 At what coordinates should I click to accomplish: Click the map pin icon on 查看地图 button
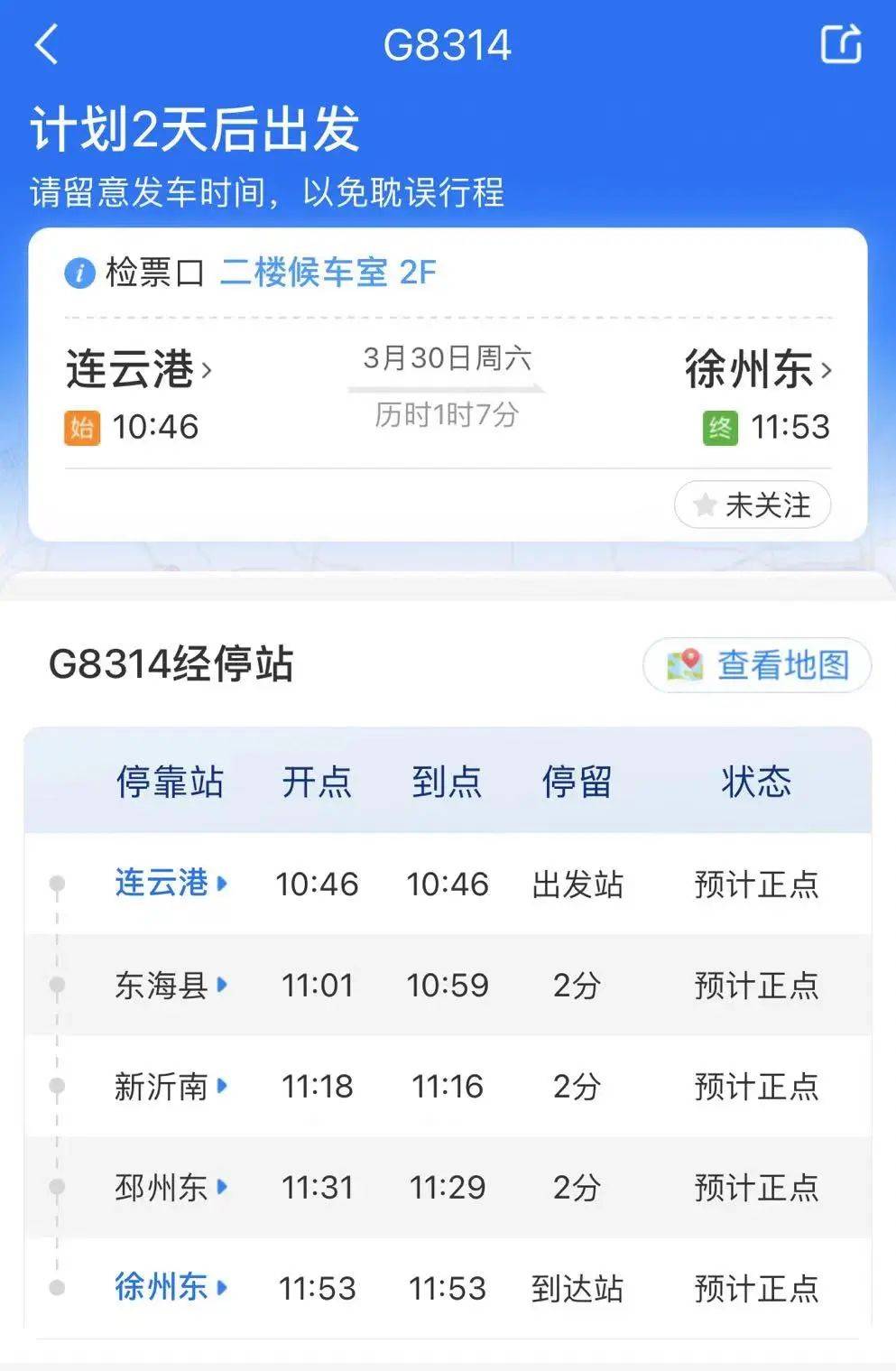685,664
